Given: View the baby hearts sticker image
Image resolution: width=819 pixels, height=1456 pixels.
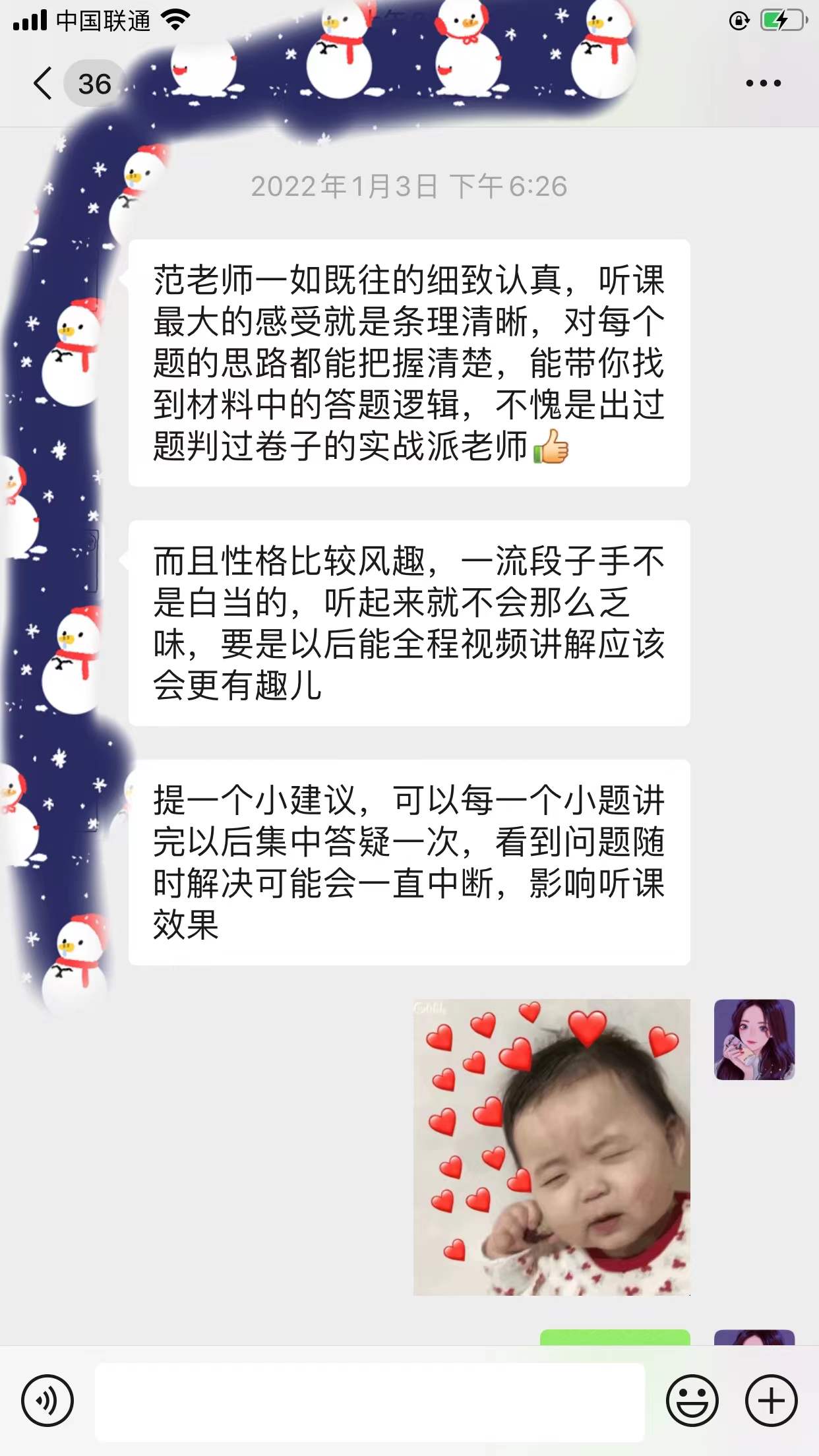Looking at the screenshot, I should pos(551,1147).
